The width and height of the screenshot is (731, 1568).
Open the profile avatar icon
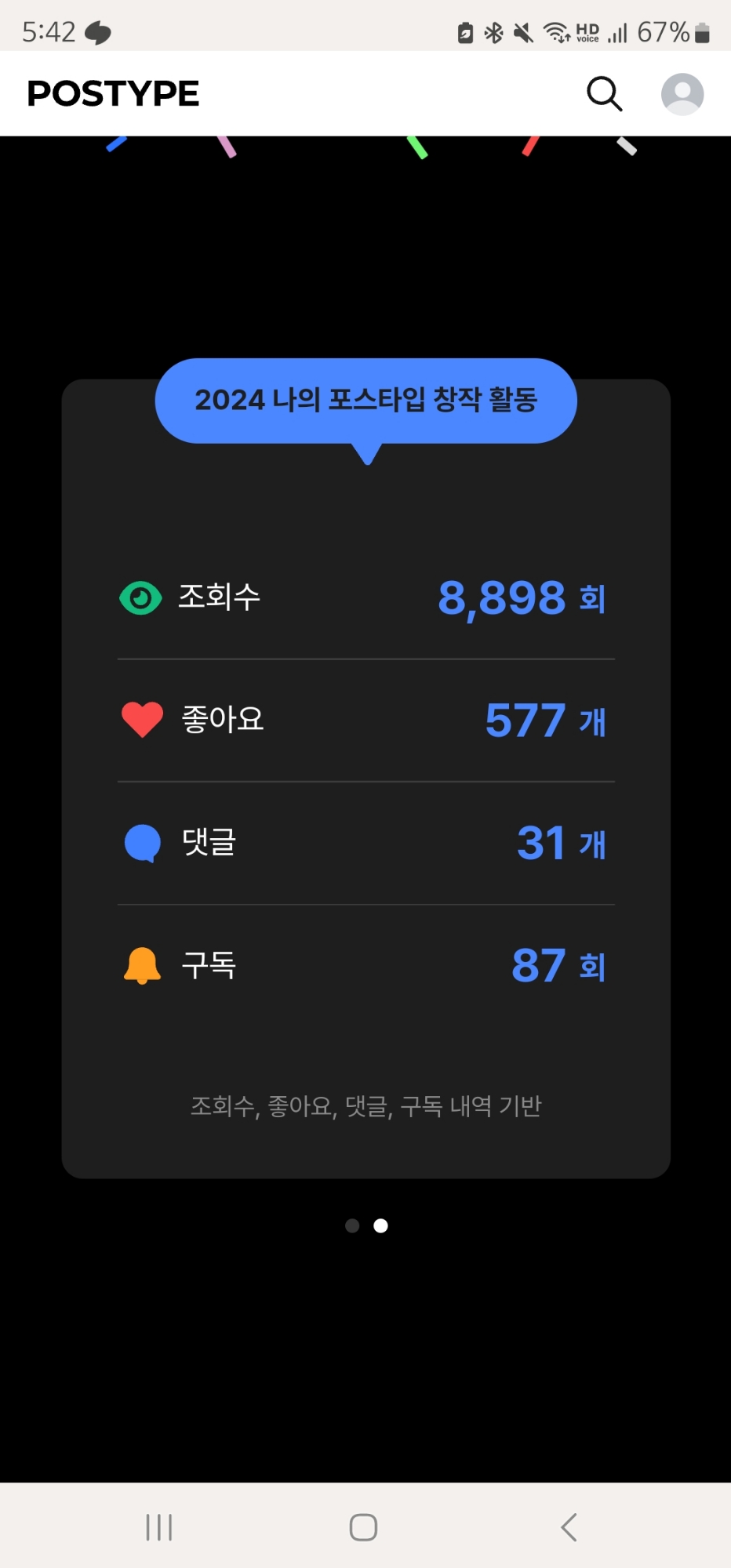pyautogui.click(x=682, y=94)
